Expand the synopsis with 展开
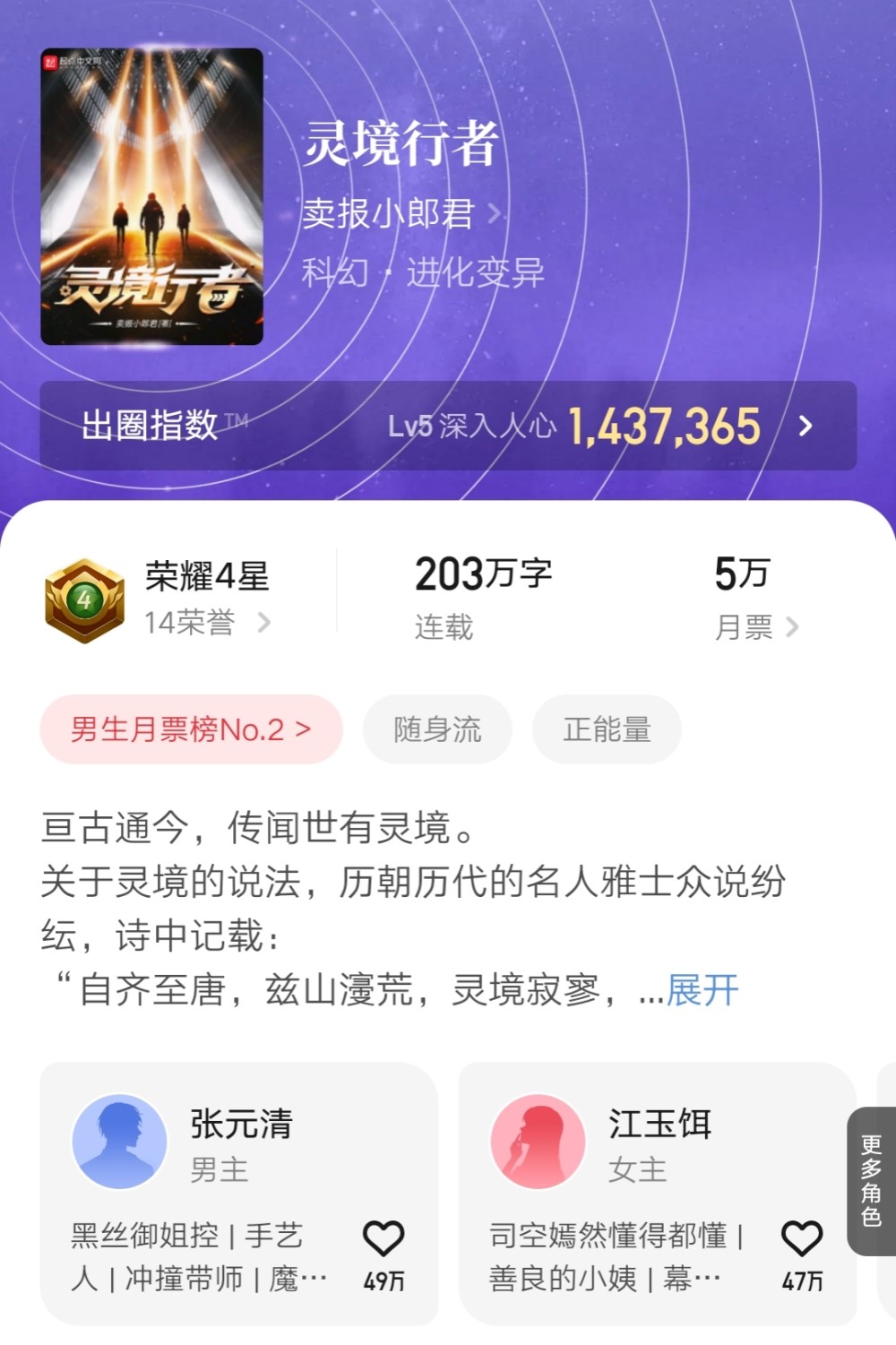The height and width of the screenshot is (1345, 896). coord(701,991)
